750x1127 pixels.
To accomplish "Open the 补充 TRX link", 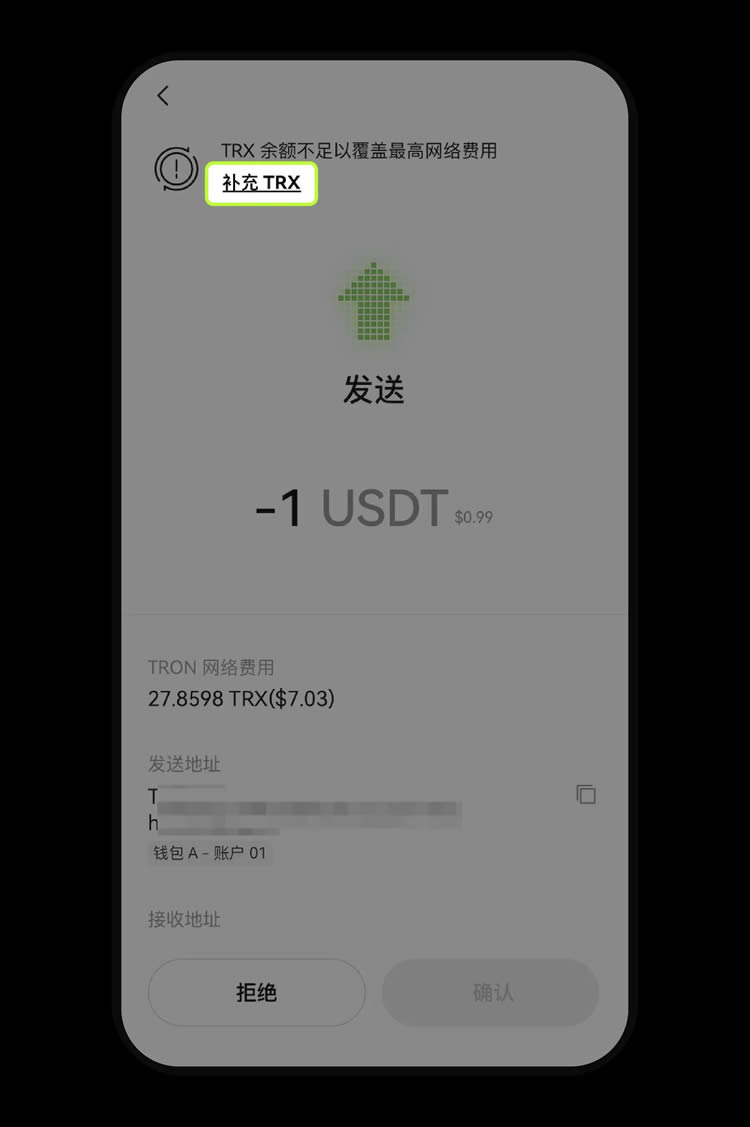I will point(261,184).
